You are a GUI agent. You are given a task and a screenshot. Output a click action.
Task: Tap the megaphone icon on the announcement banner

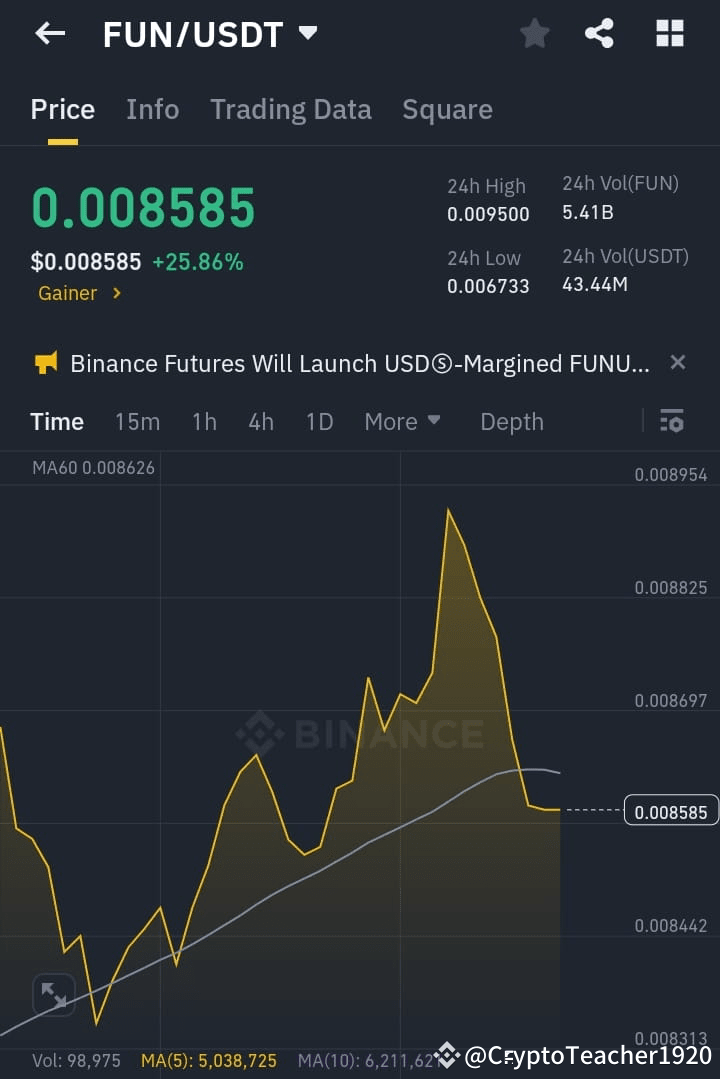[x=42, y=363]
